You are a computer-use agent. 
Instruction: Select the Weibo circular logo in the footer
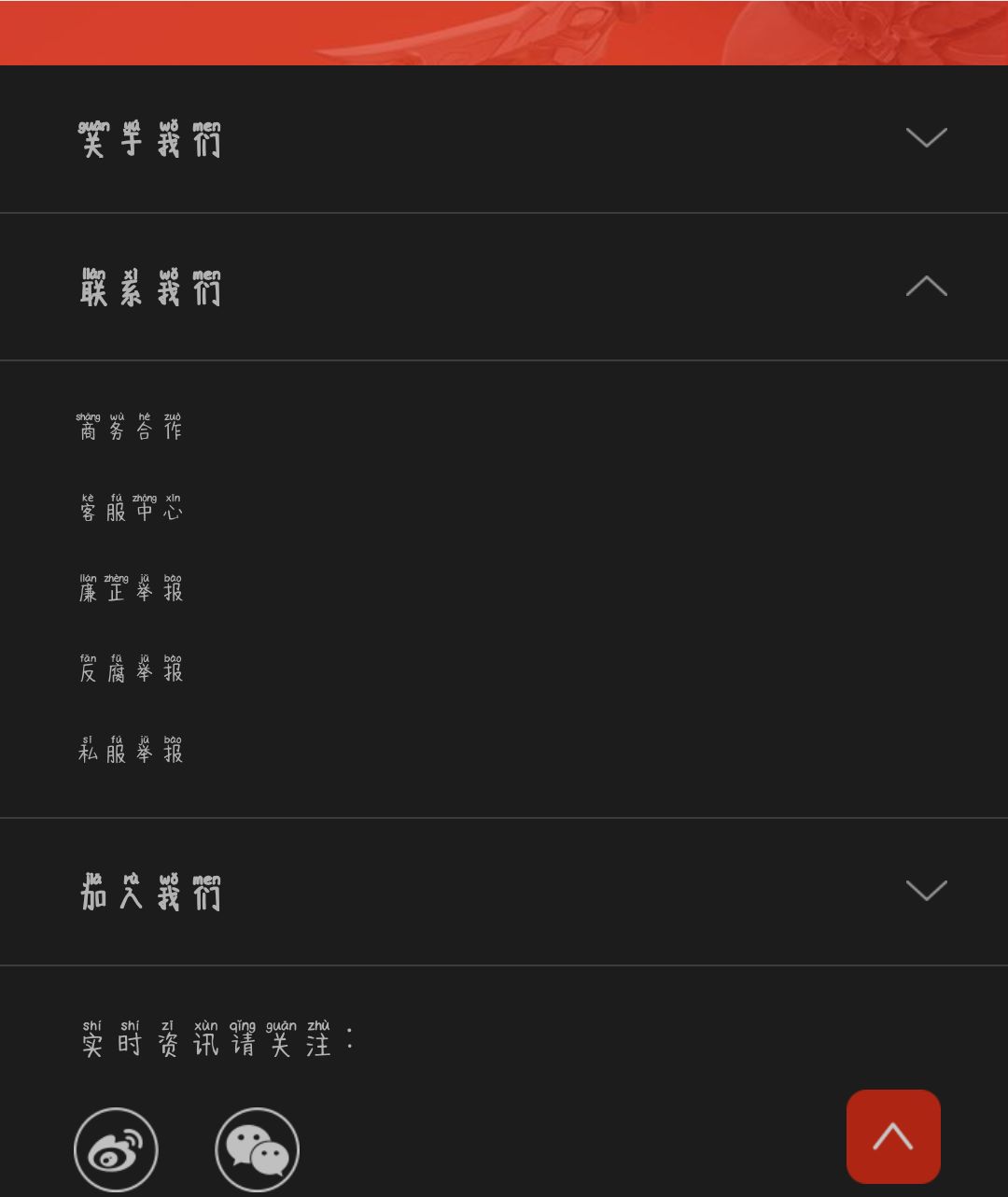(116, 1149)
